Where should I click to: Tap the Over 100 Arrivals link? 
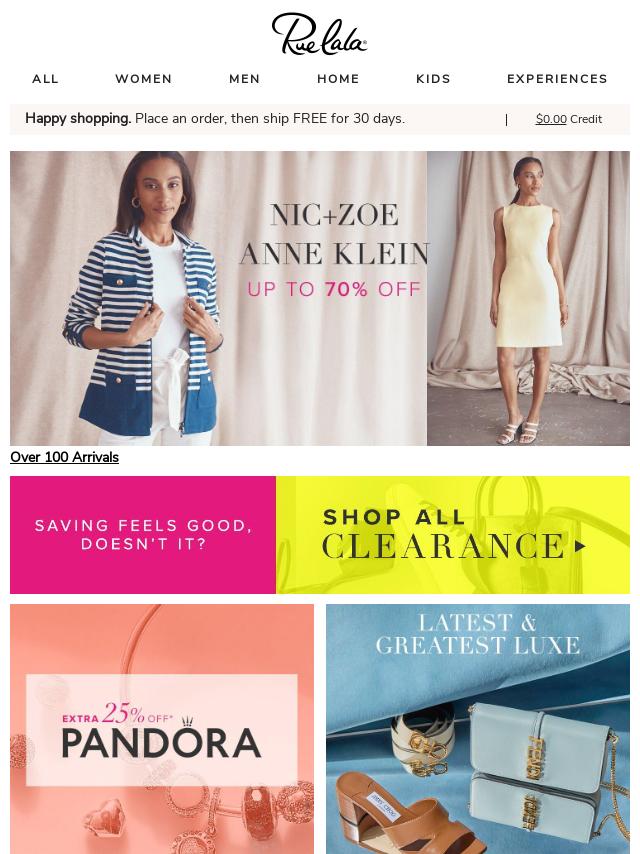pos(64,457)
